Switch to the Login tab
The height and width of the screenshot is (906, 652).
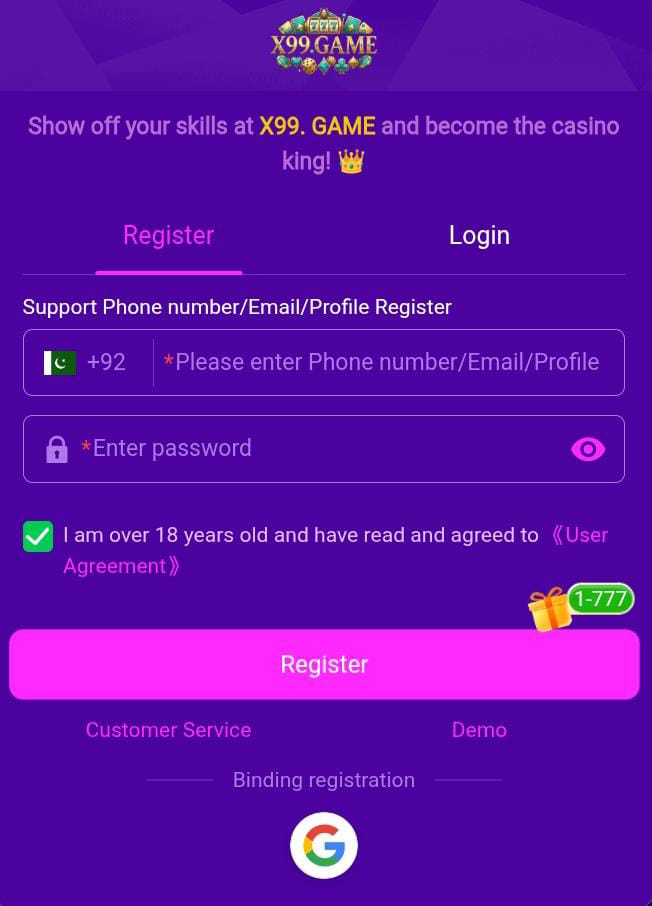(479, 236)
